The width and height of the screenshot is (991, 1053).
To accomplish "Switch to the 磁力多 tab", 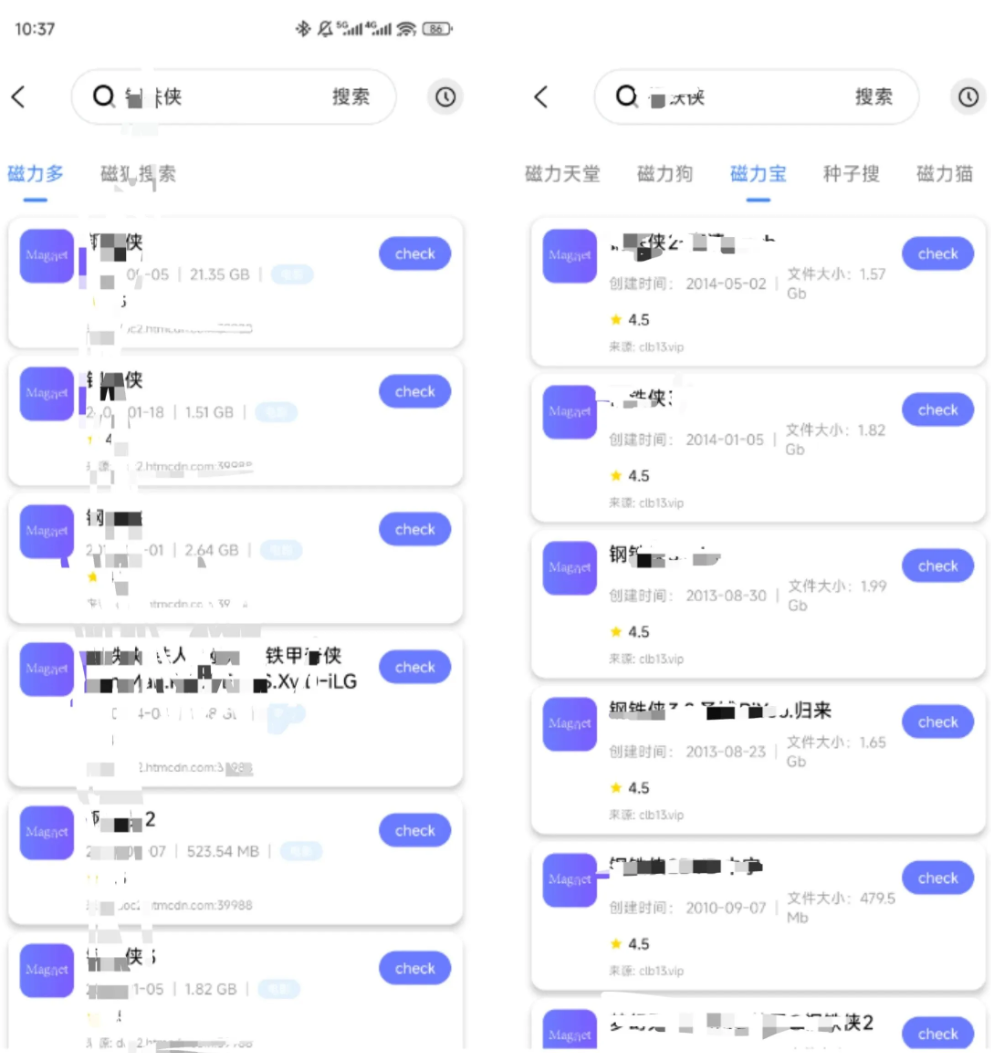I will click(x=36, y=173).
